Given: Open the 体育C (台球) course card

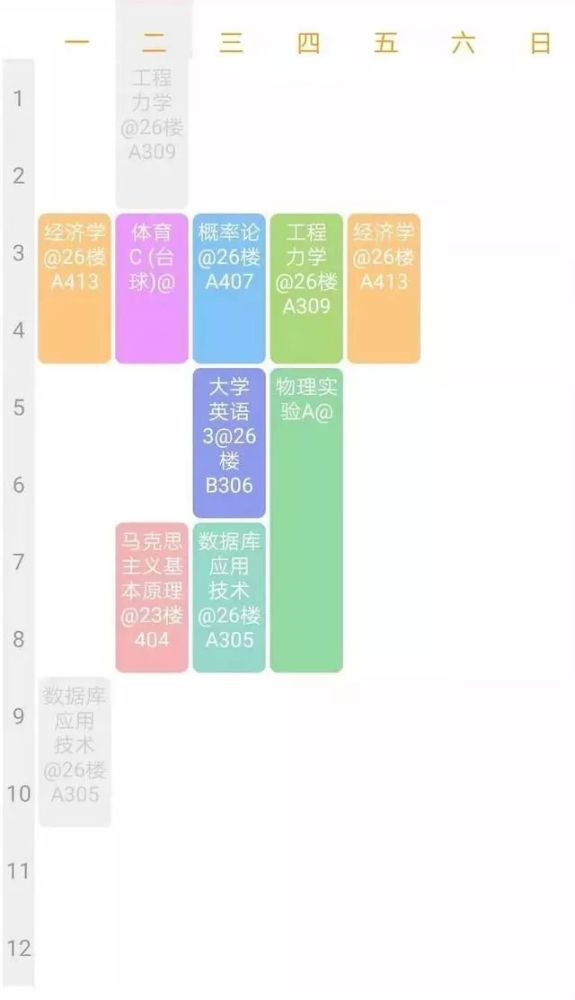Looking at the screenshot, I should tap(152, 288).
